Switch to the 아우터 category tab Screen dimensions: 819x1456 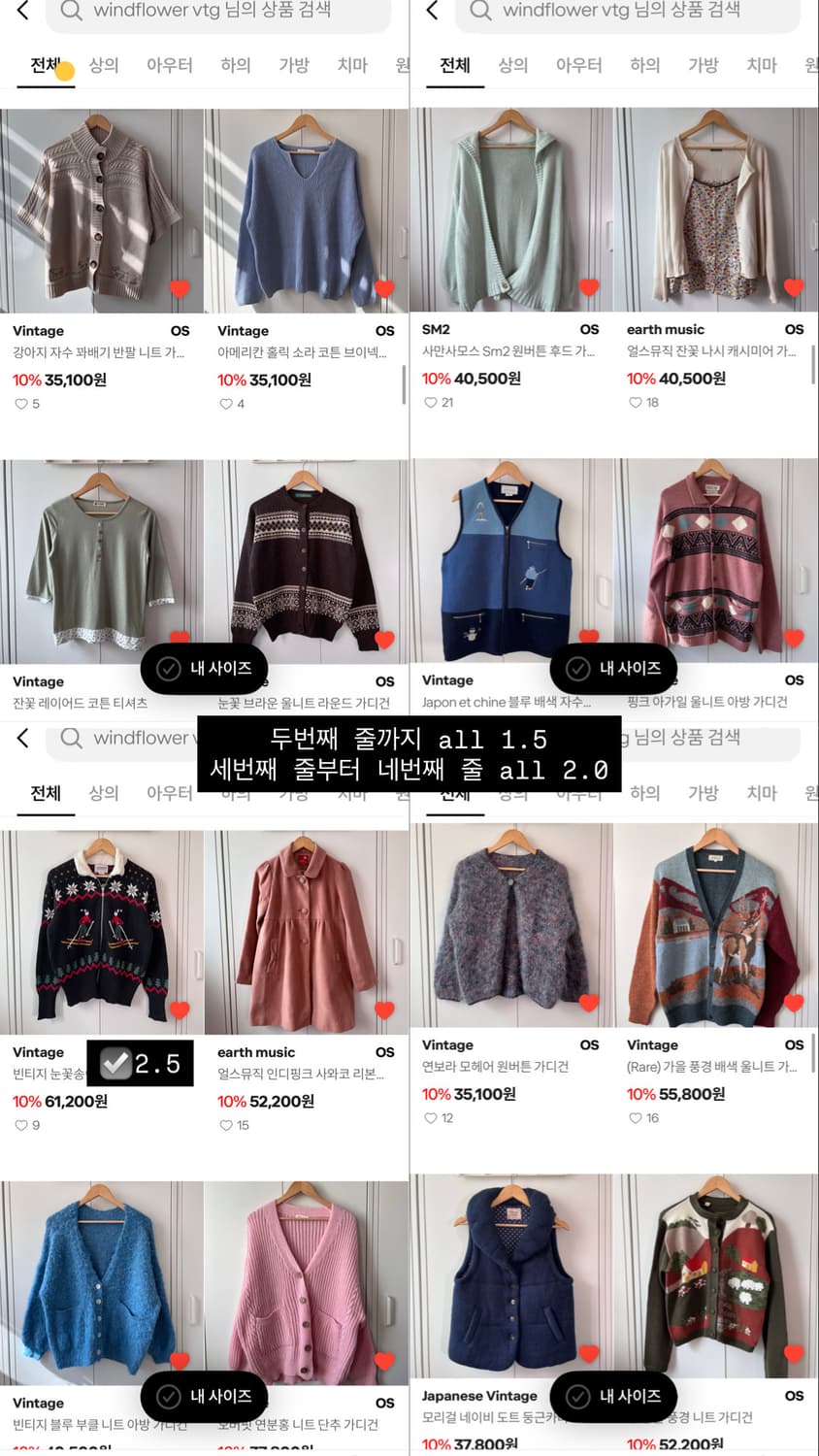click(x=169, y=65)
